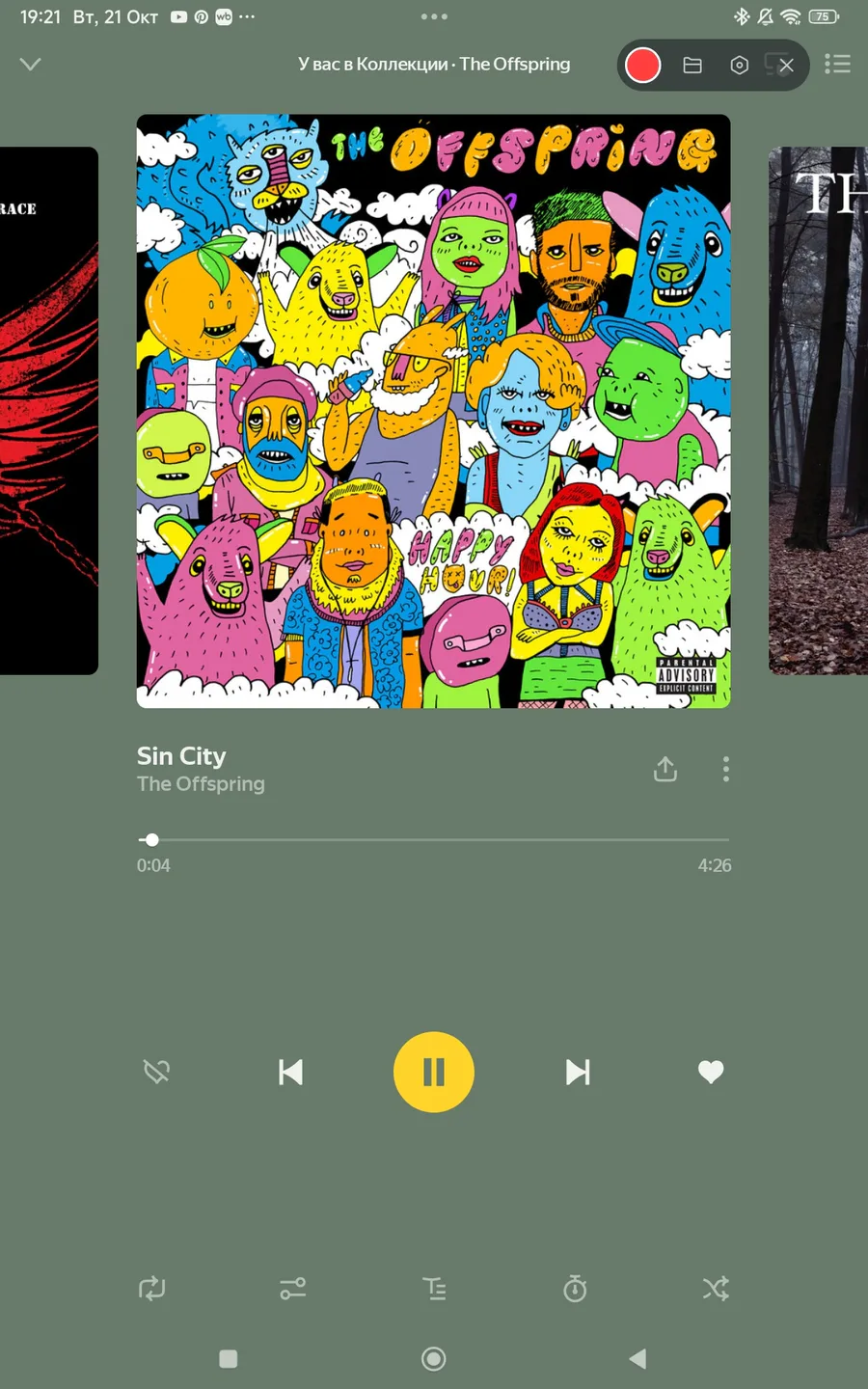Viewport: 868px width, 1389px height.
Task: Show the song lyrics
Action: pyautogui.click(x=434, y=1289)
